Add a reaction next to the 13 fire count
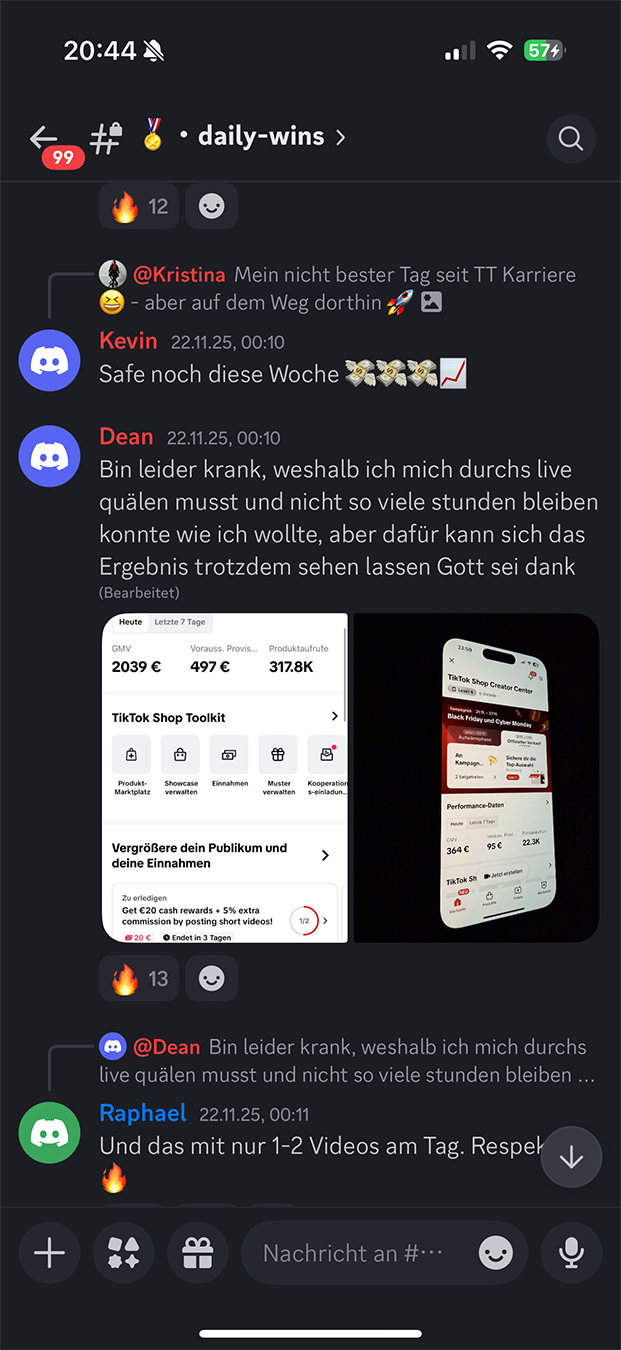The height and width of the screenshot is (1350, 621). click(x=211, y=979)
